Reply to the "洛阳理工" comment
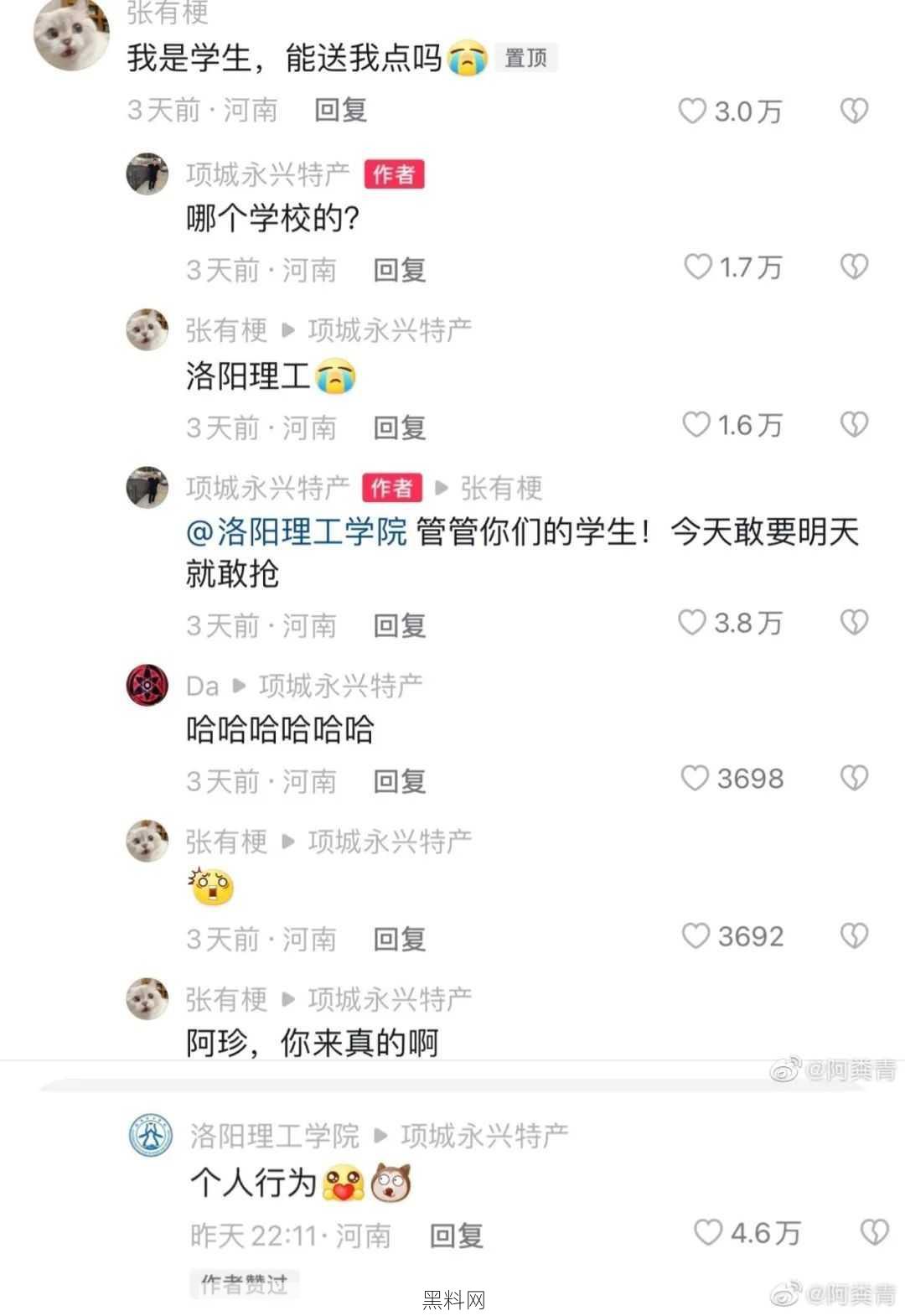The width and height of the screenshot is (905, 1316). coord(400,427)
